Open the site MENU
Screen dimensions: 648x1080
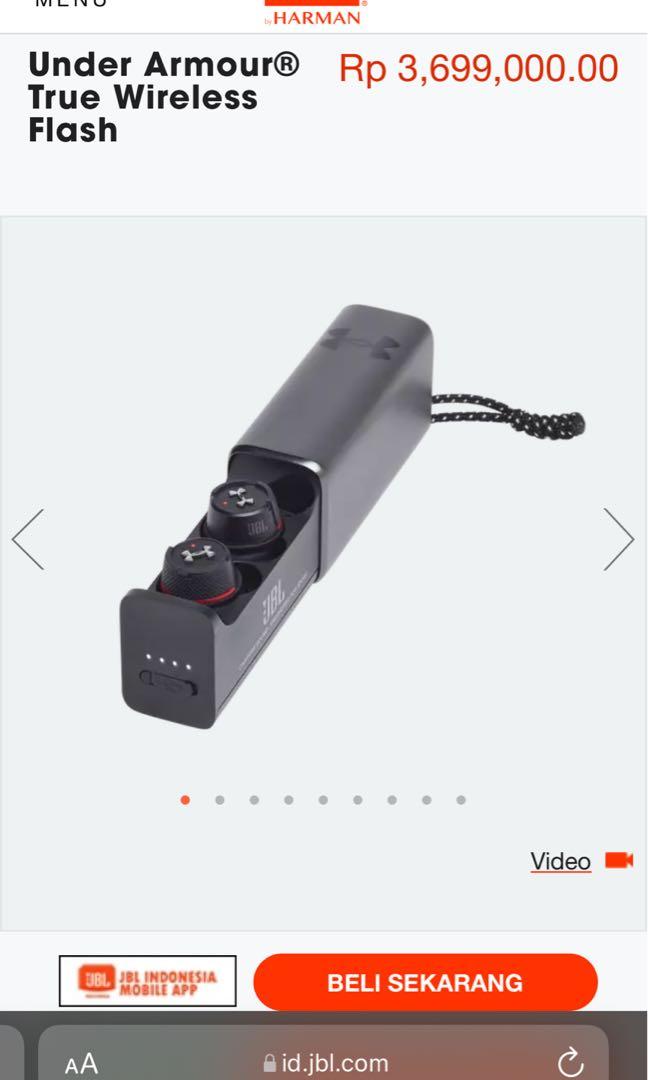[71, 4]
